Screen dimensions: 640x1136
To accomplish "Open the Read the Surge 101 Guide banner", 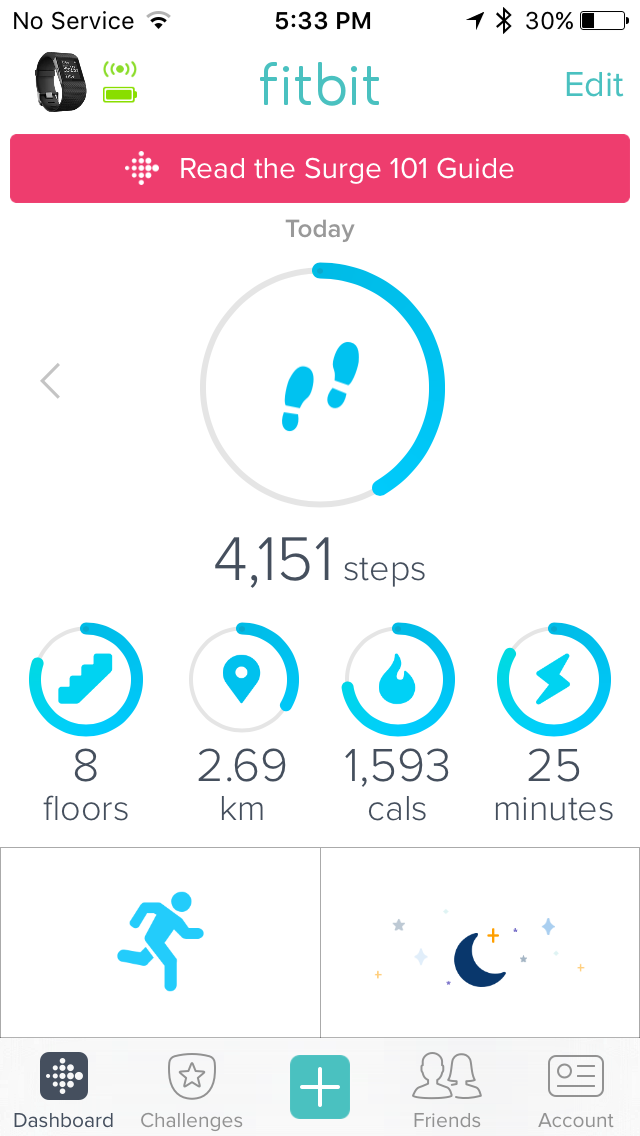I will [320, 168].
